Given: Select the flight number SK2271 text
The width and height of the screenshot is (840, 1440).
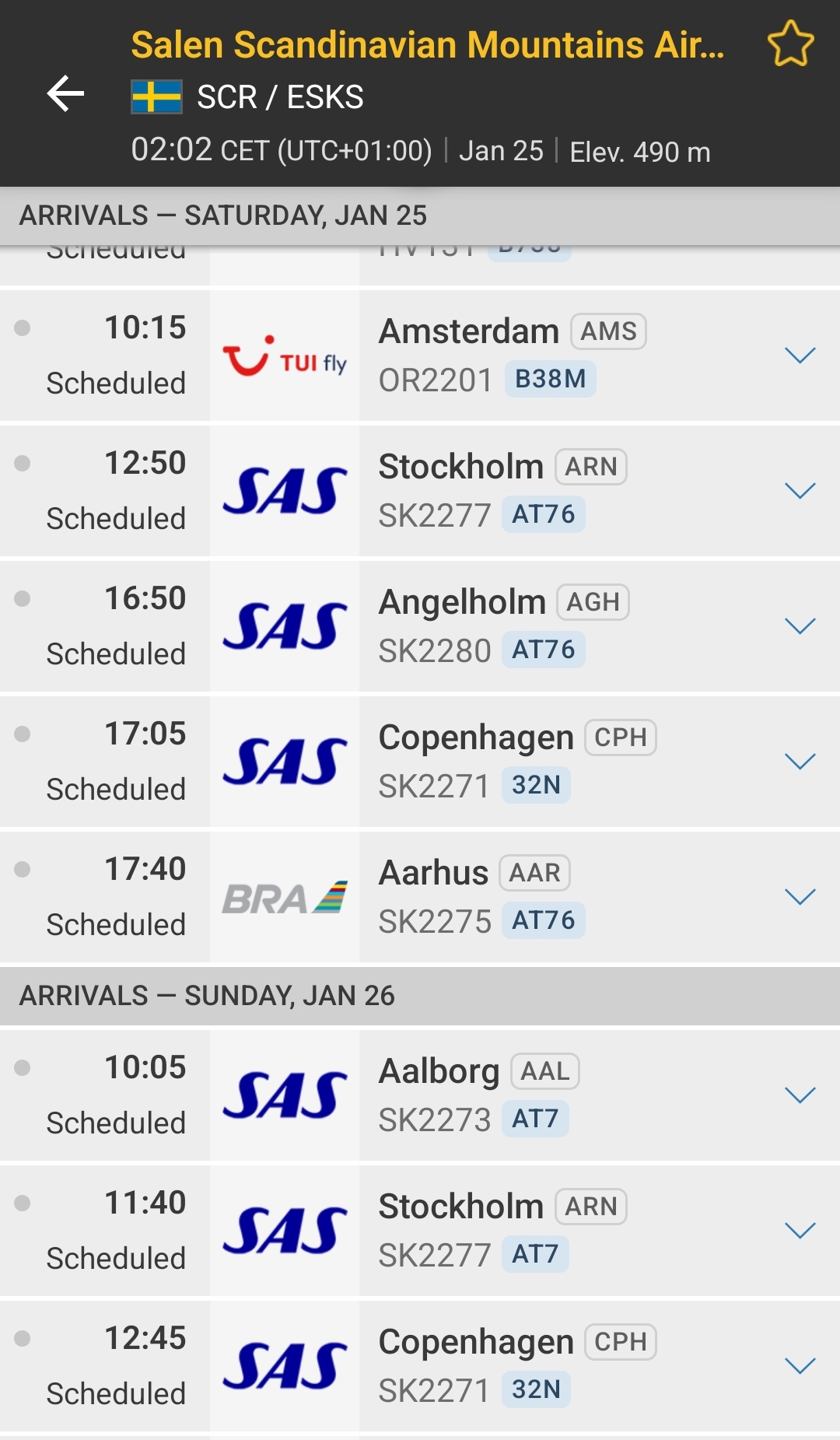Looking at the screenshot, I should pyautogui.click(x=435, y=783).
